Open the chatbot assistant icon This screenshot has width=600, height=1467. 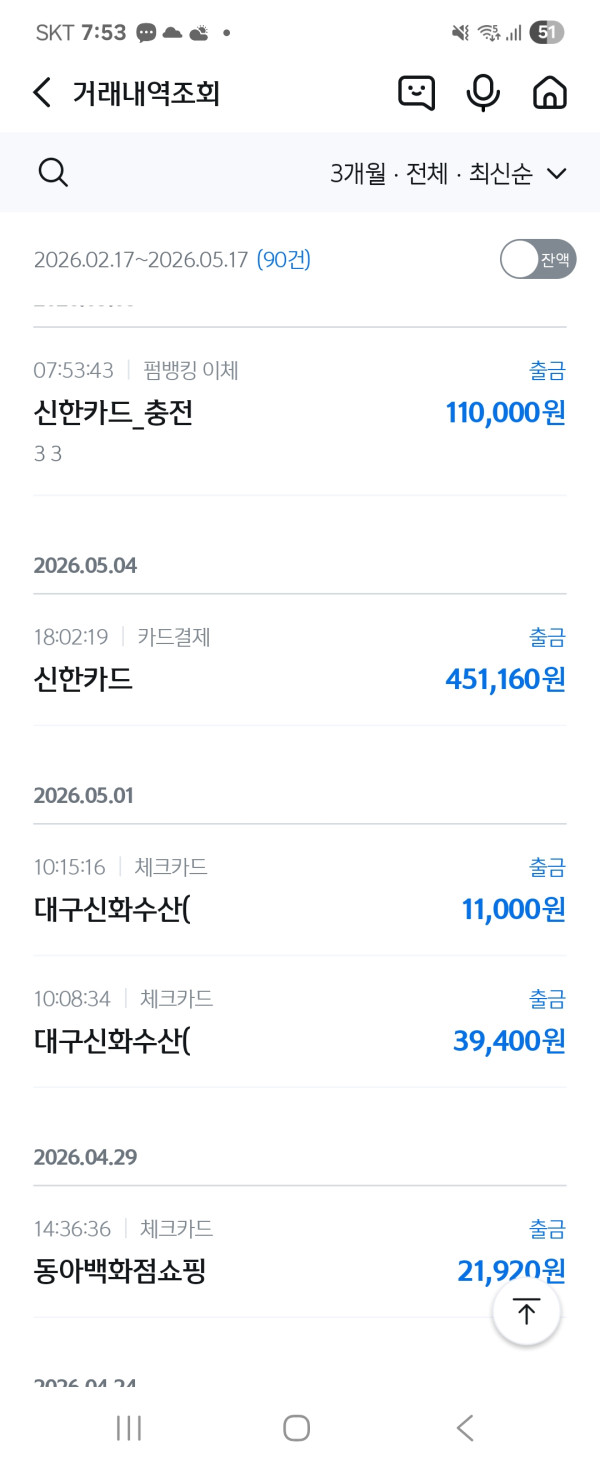tap(417, 92)
